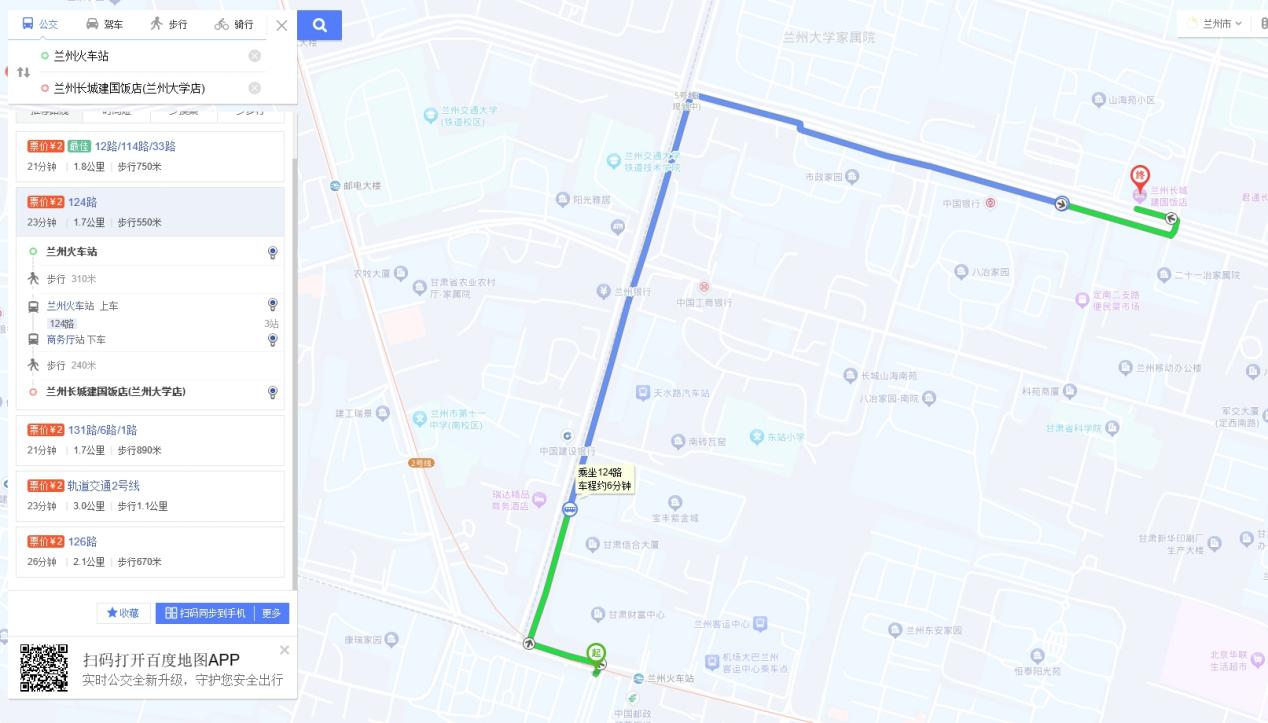Dismiss the 百度地图APP QR banner
This screenshot has height=723, width=1268.
284,650
